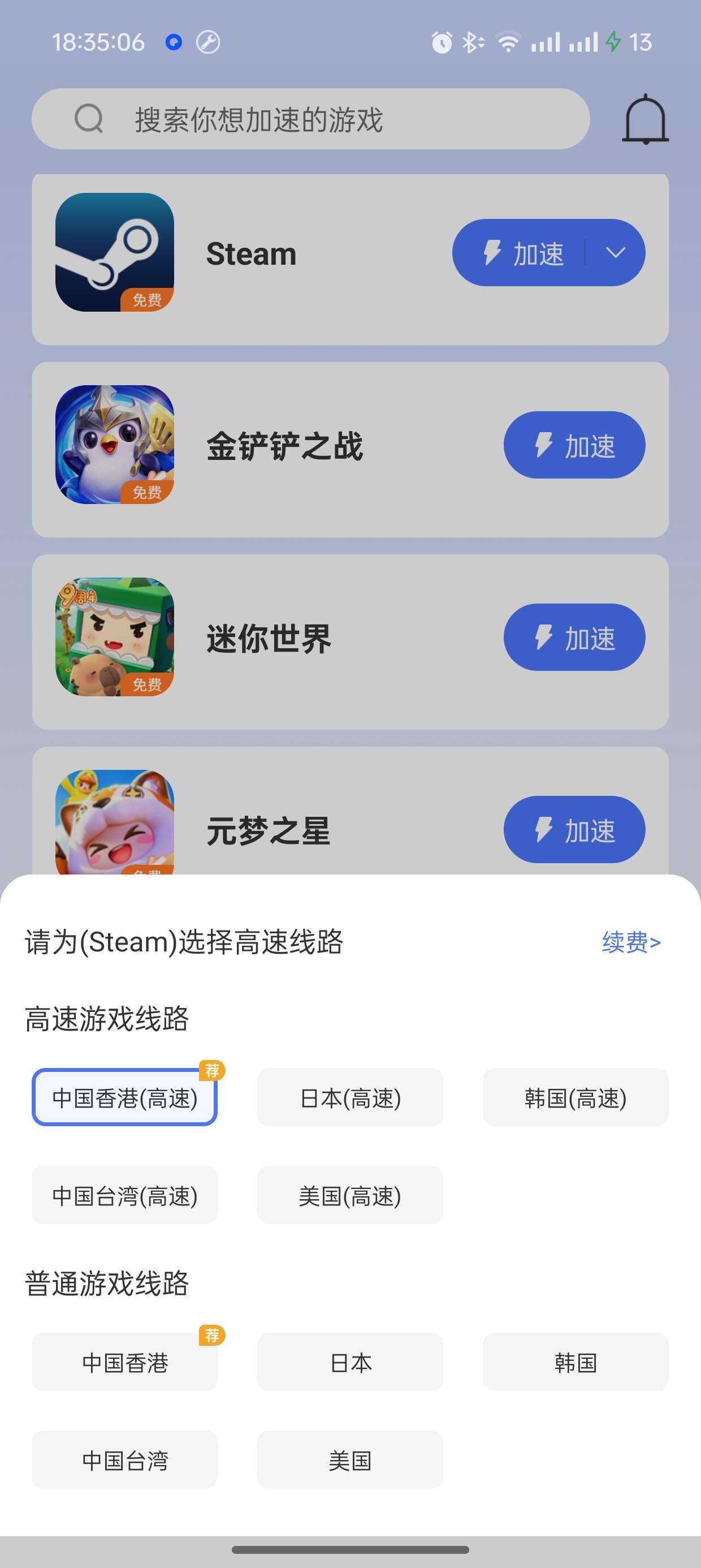Viewport: 701px width, 1568px height.
Task: Choose the normal 日本 line
Action: 350,1362
